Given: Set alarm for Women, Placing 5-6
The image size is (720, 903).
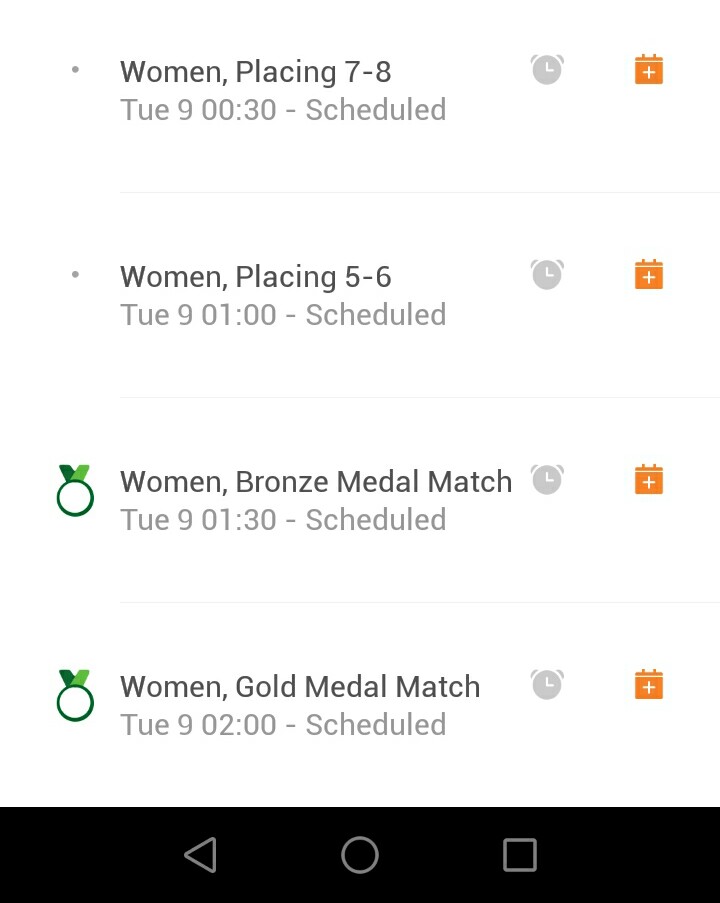Looking at the screenshot, I should pyautogui.click(x=547, y=275).
